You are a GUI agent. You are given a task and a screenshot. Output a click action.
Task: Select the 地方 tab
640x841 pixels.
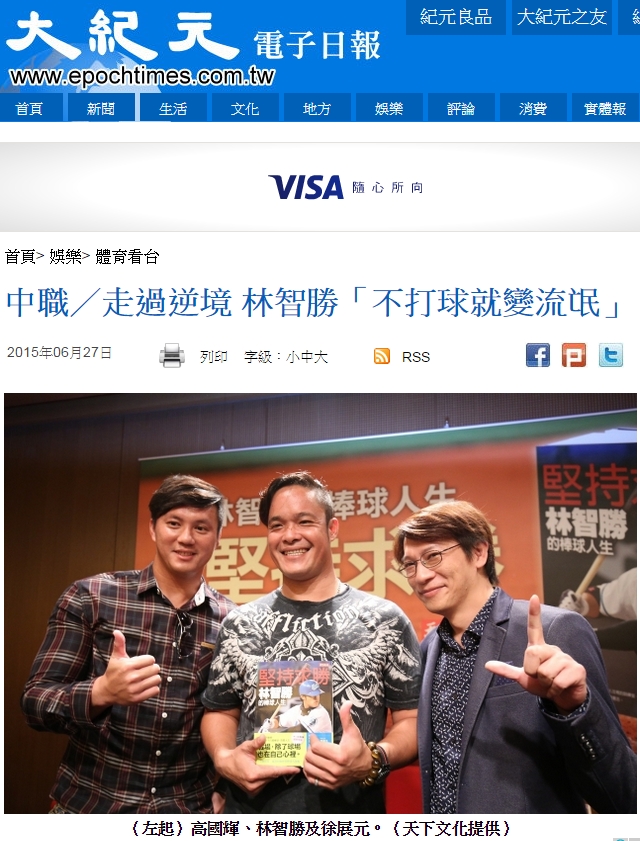tap(317, 109)
